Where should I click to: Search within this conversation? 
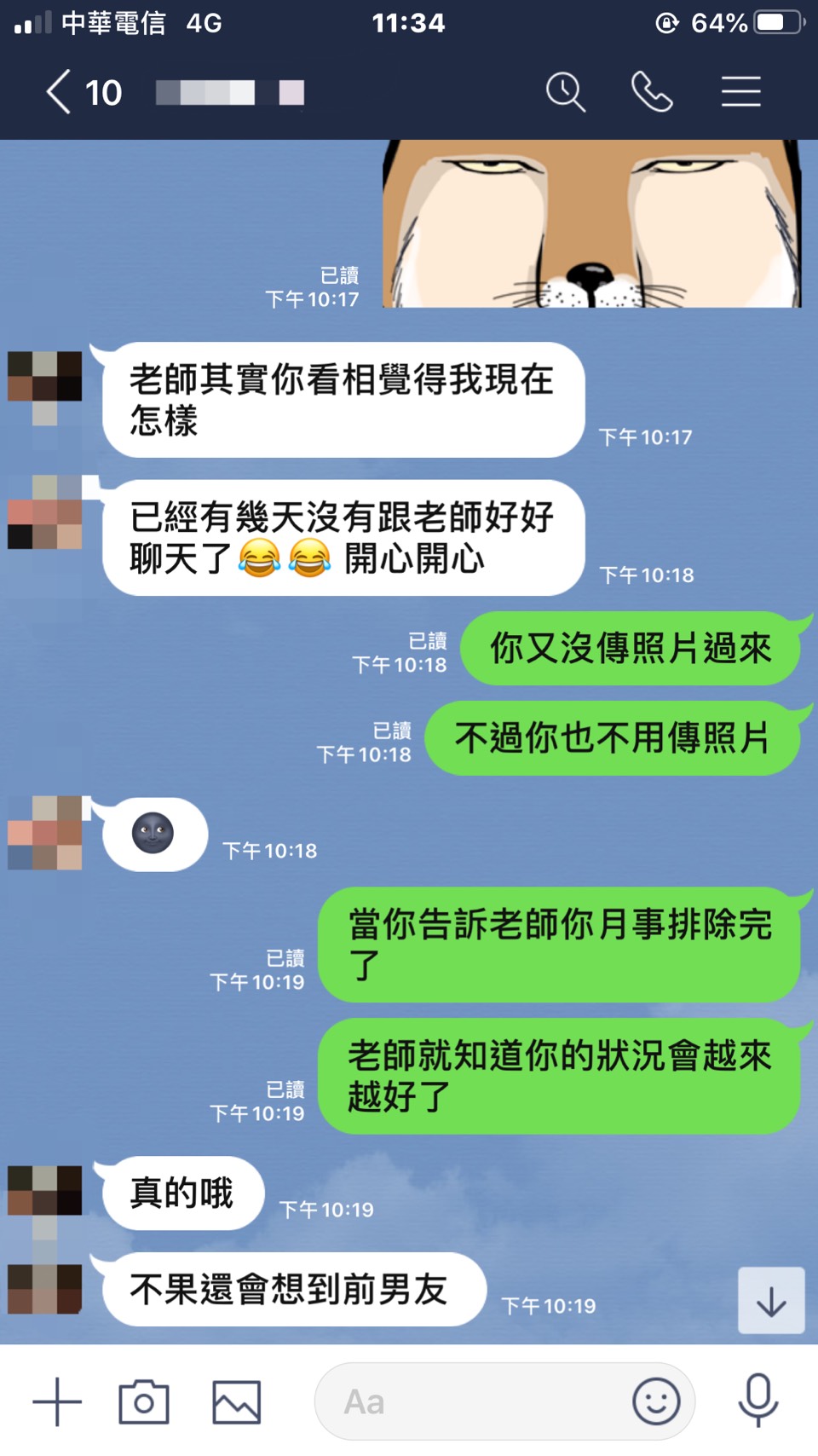click(565, 92)
